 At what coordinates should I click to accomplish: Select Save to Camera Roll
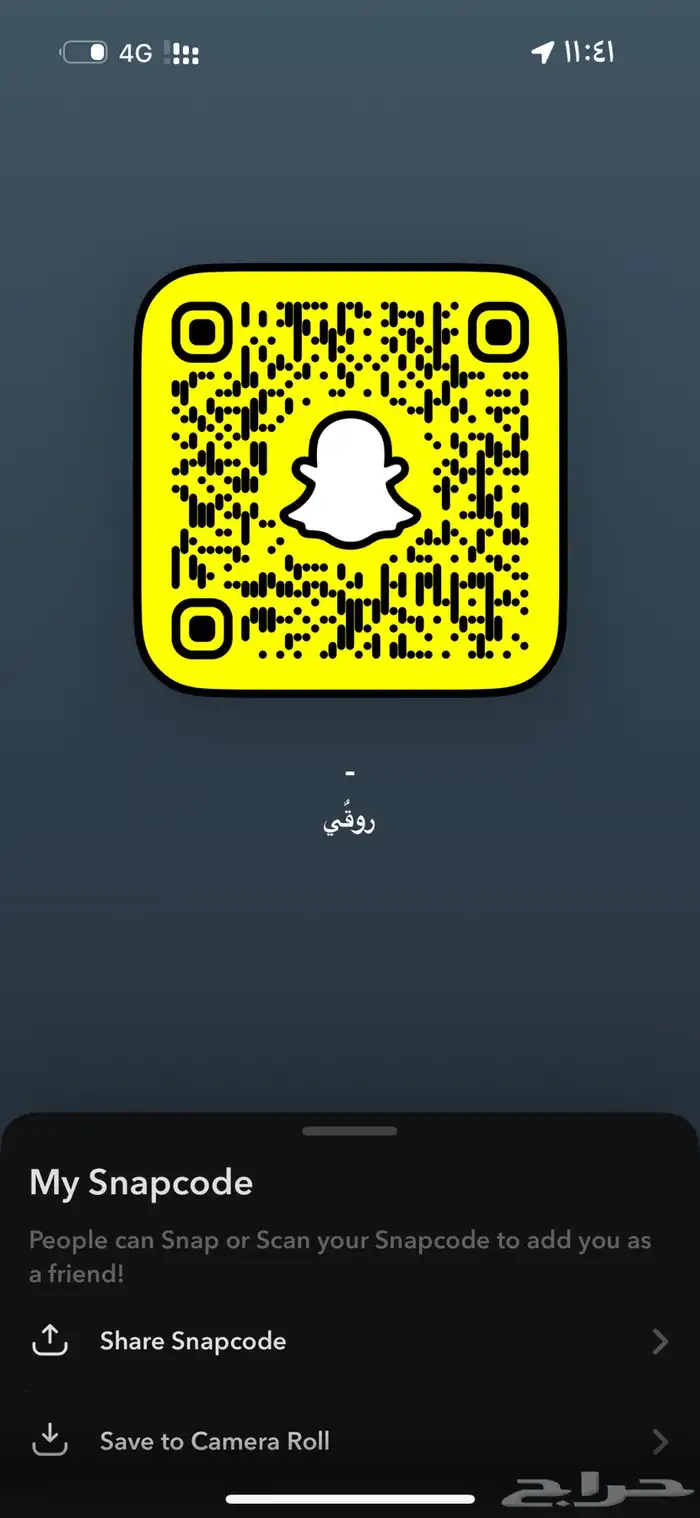(x=214, y=1441)
